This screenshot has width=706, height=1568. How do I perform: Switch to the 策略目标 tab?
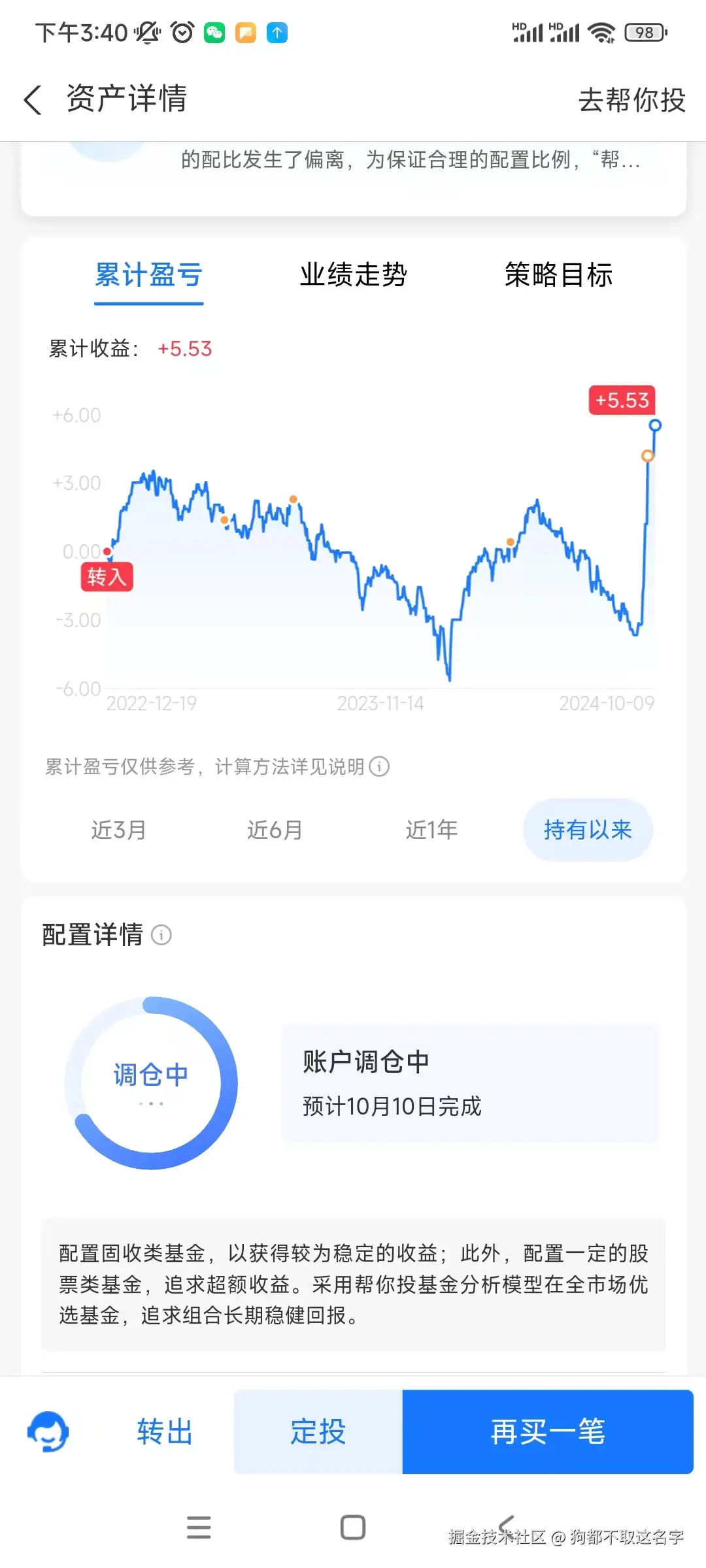click(558, 275)
